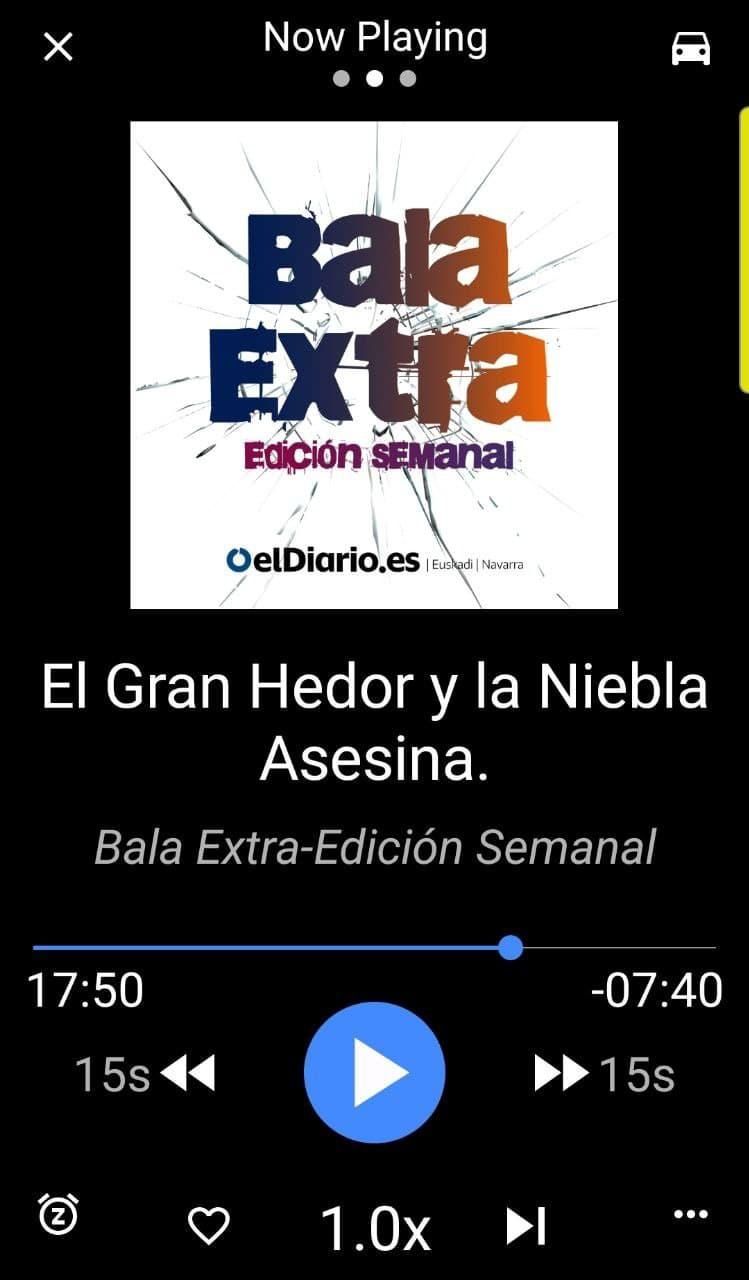Select the middle pagination dot
The width and height of the screenshot is (749, 1280).
pos(374,77)
